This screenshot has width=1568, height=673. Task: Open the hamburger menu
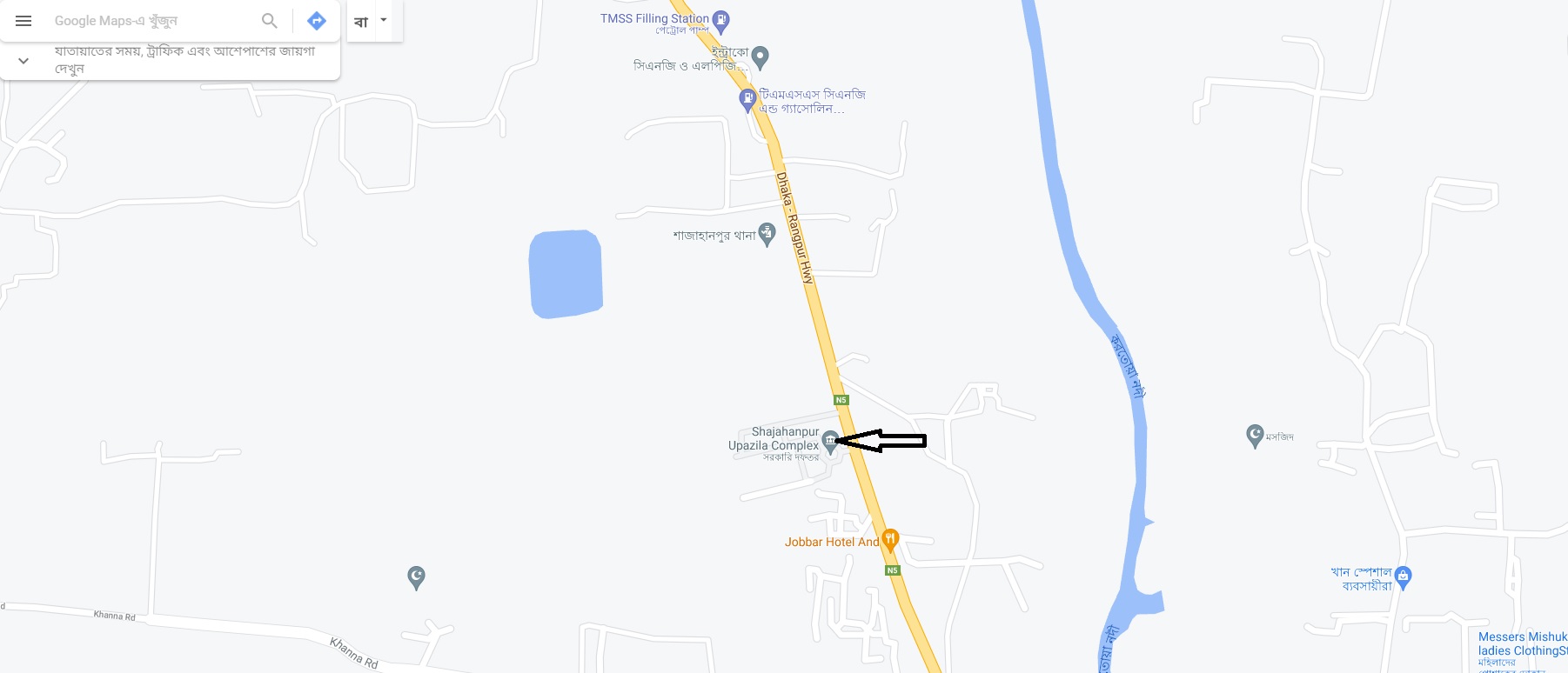(x=23, y=21)
